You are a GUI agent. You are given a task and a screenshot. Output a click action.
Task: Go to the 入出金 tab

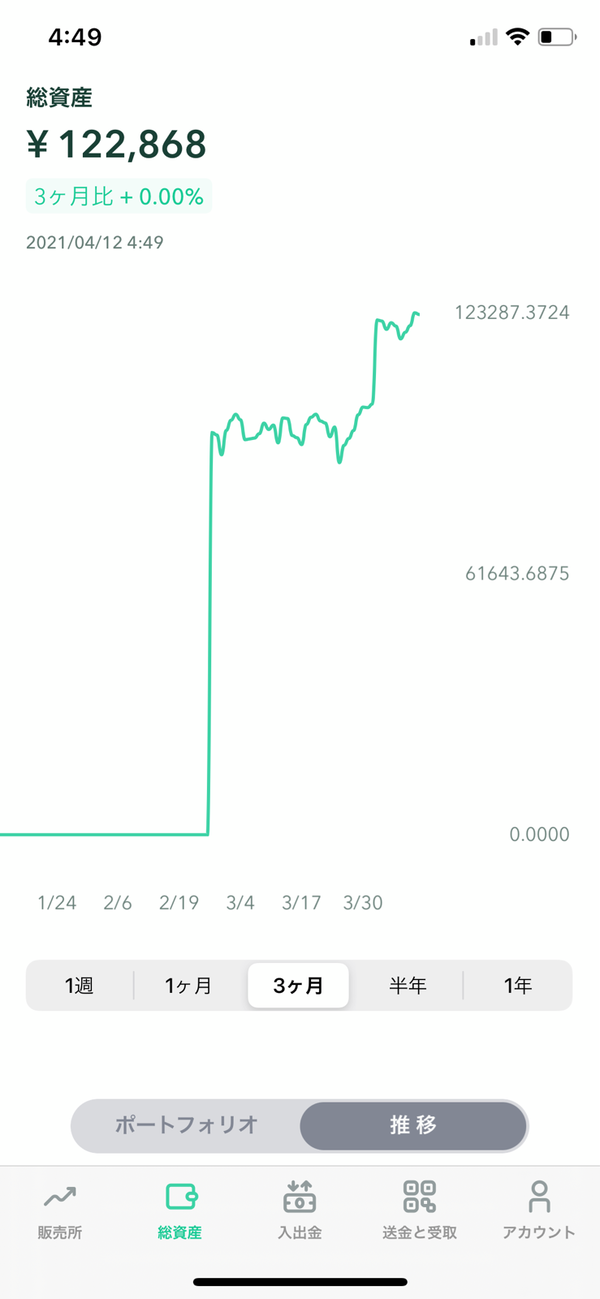(300, 1210)
